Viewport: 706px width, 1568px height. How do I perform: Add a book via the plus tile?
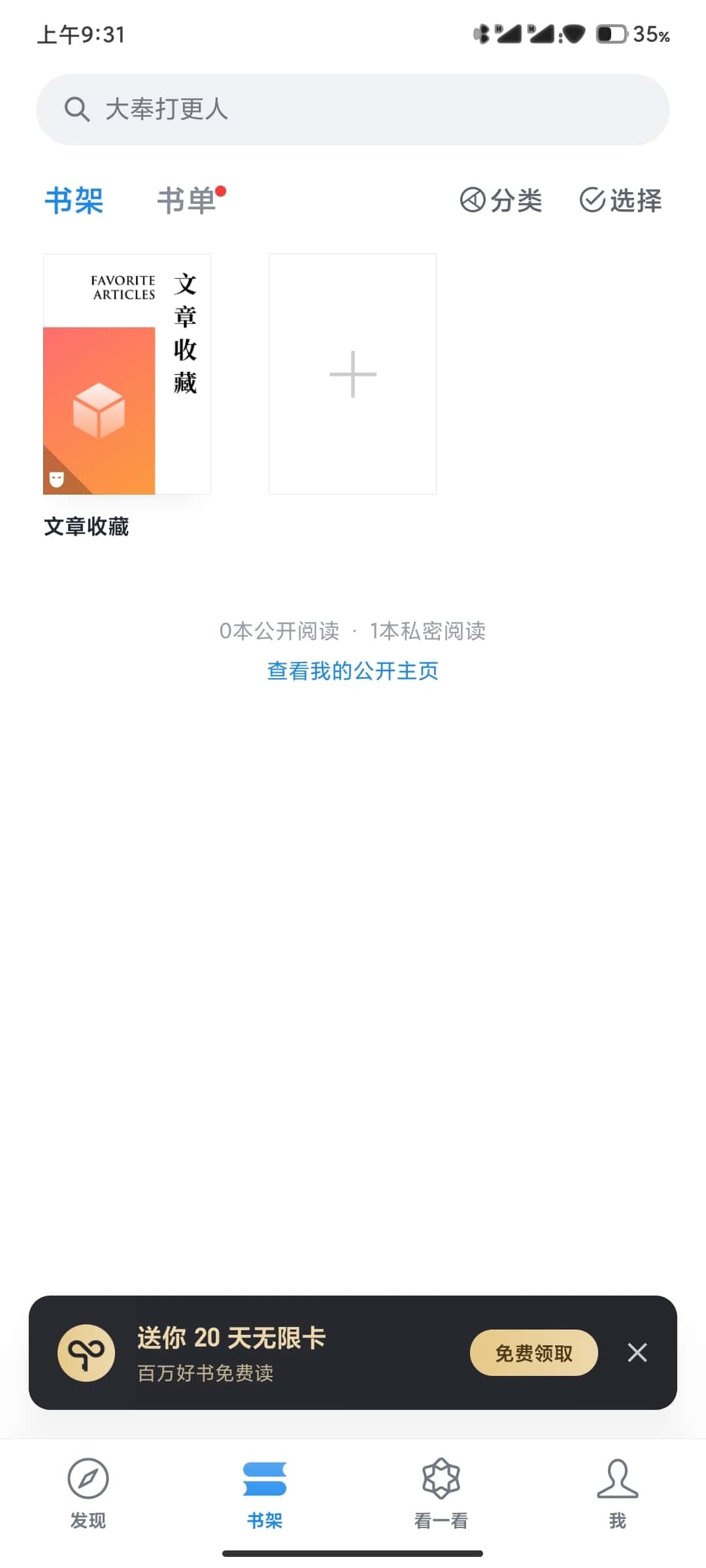352,374
